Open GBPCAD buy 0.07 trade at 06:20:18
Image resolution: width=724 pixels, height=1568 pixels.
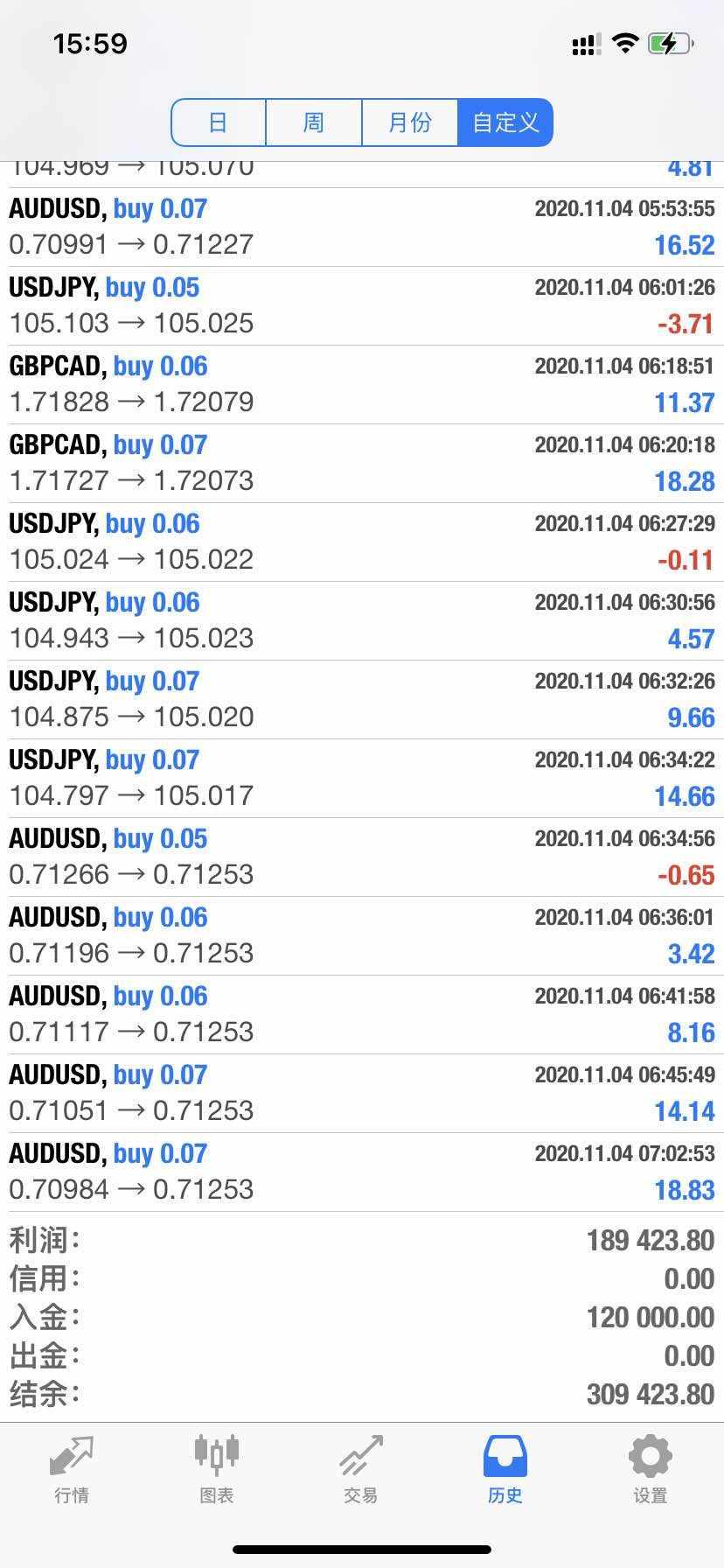click(362, 464)
